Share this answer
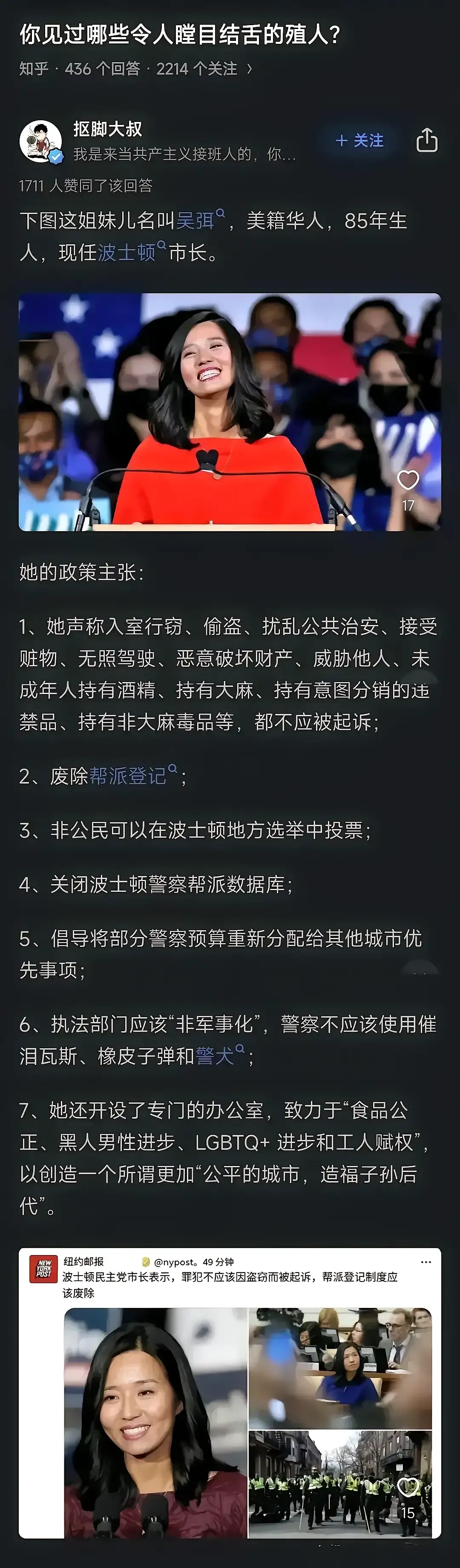This screenshot has height=1568, width=460. 426,141
